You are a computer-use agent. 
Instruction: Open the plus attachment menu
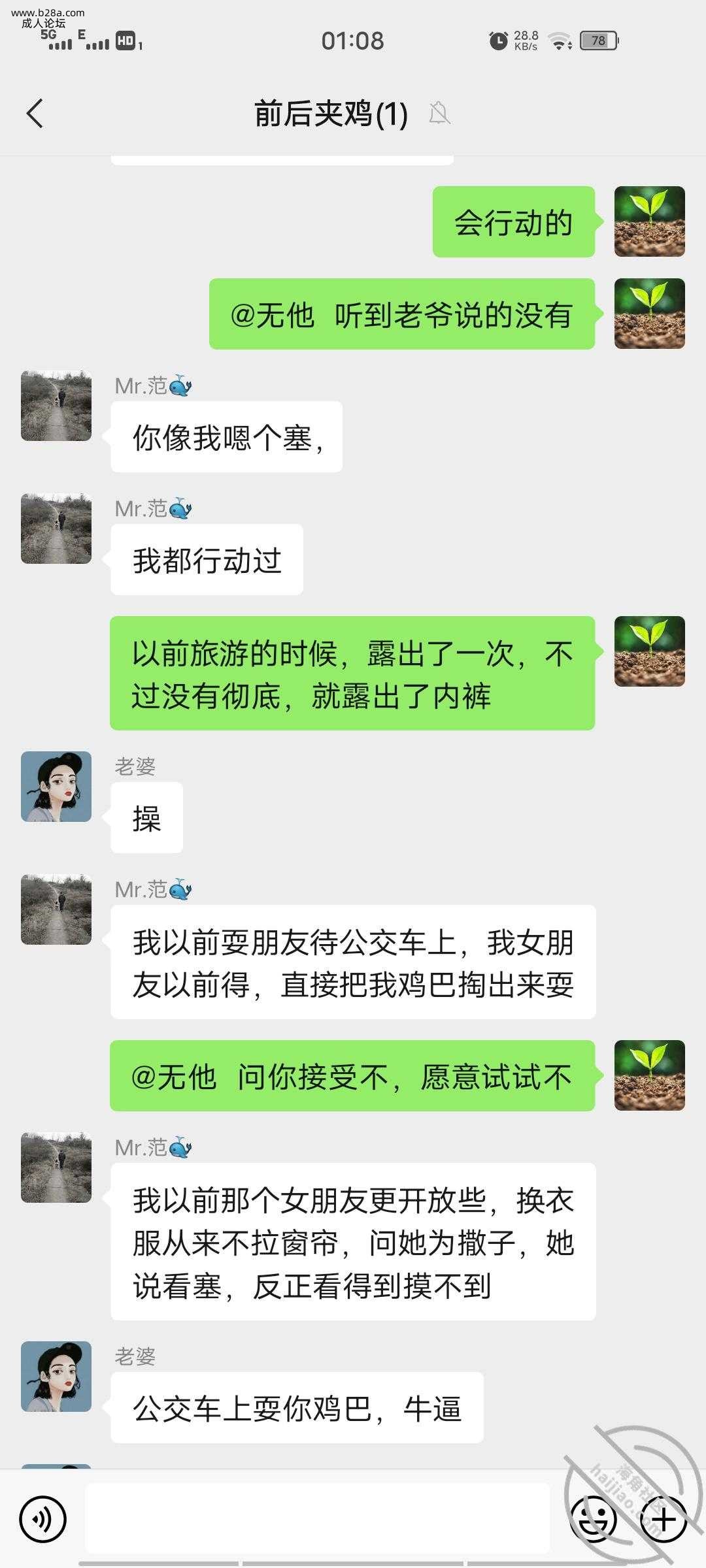[x=664, y=1519]
